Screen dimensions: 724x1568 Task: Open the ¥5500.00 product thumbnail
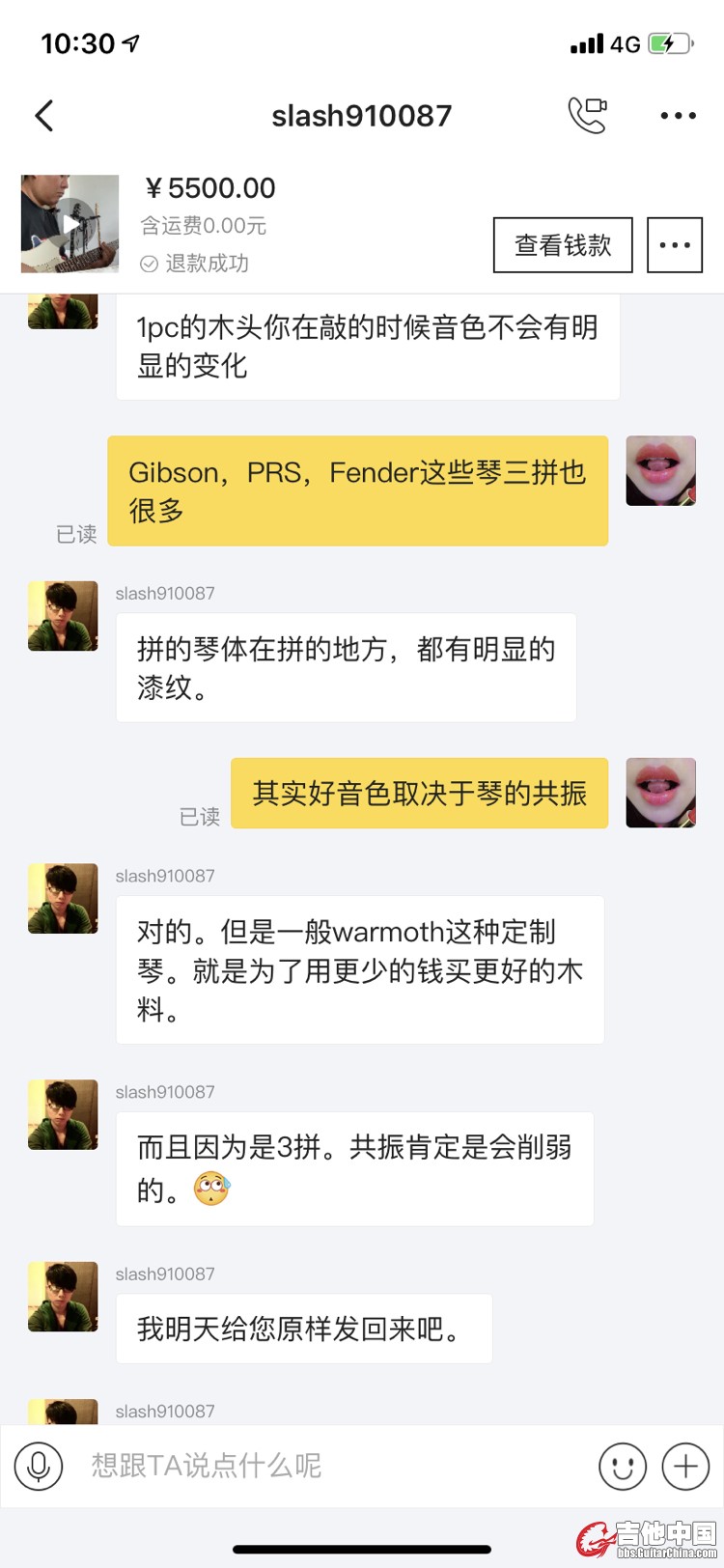tap(70, 224)
